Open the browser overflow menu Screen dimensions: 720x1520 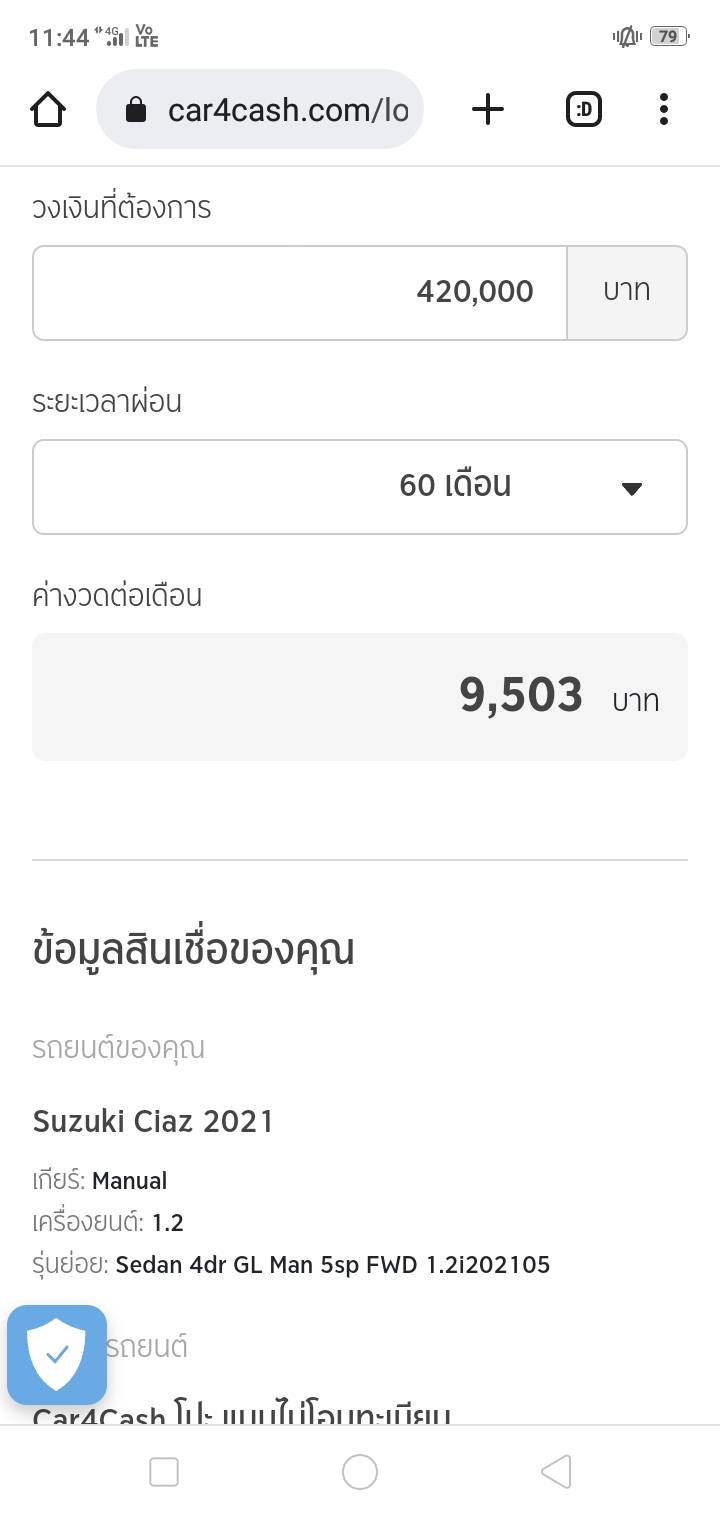pos(664,109)
